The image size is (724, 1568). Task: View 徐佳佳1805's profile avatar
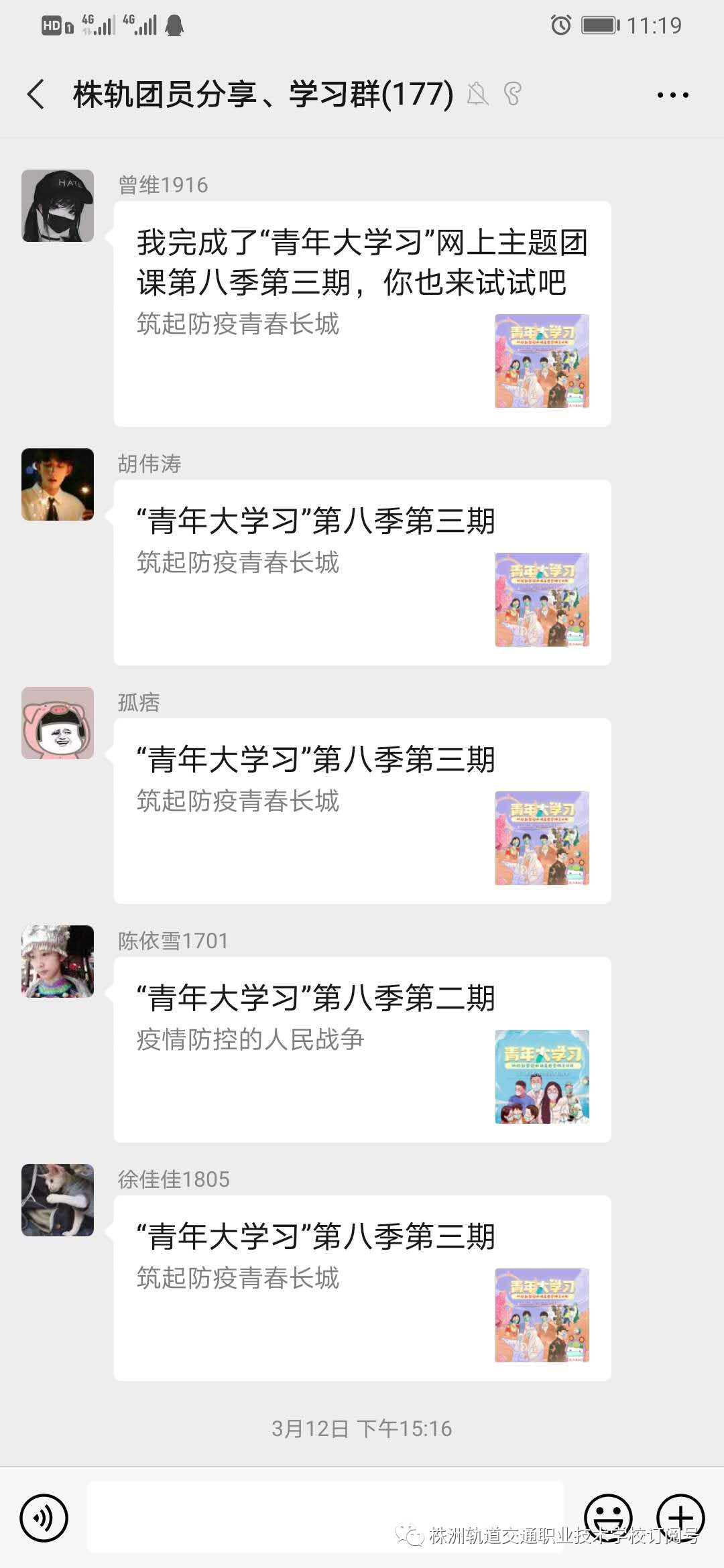tap(58, 1200)
